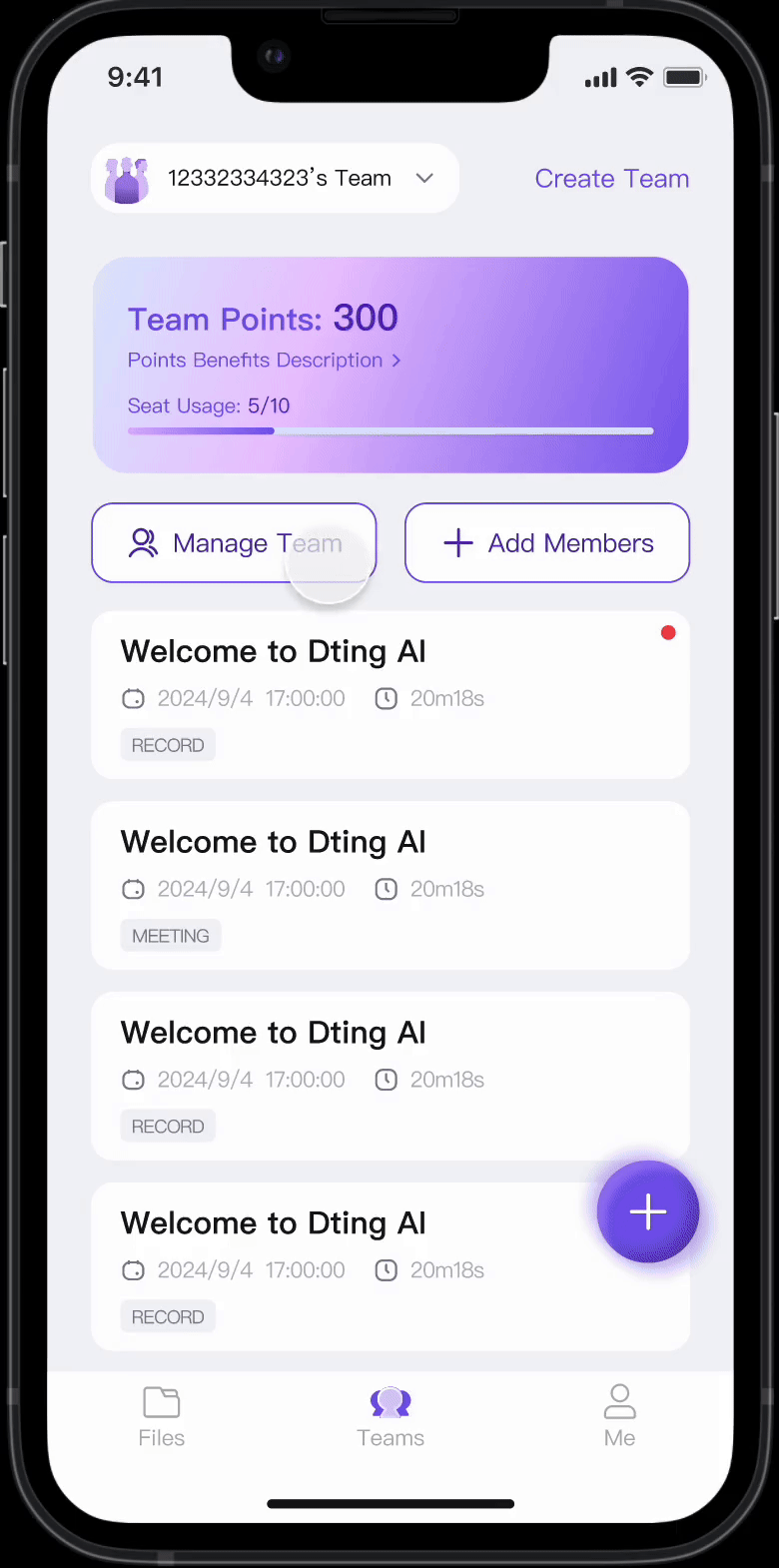Open Manage Team
This screenshot has width=779, height=1568.
point(234,543)
